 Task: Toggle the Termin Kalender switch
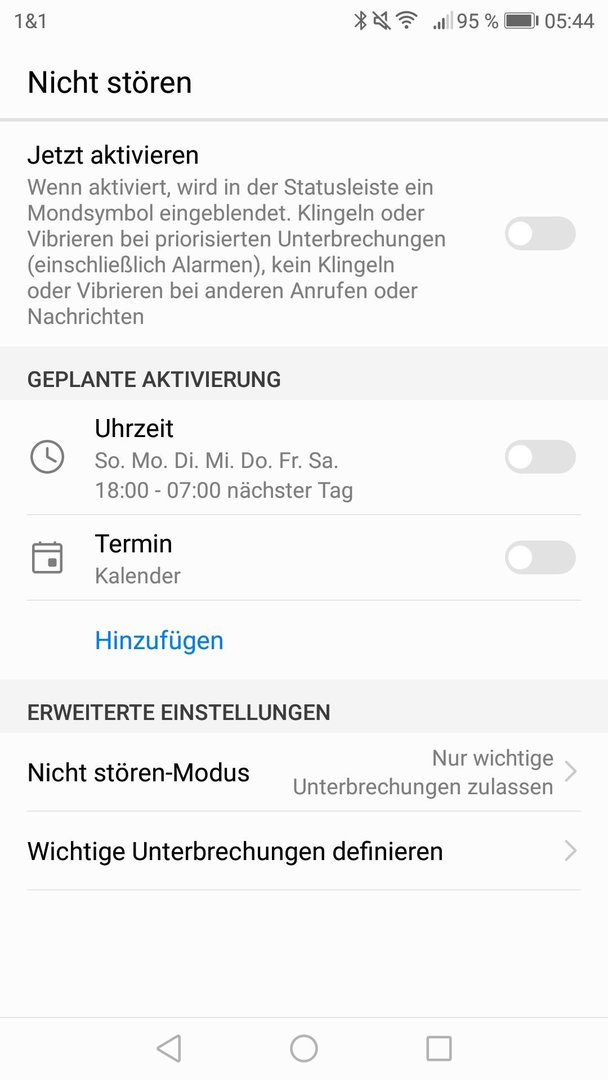click(540, 557)
